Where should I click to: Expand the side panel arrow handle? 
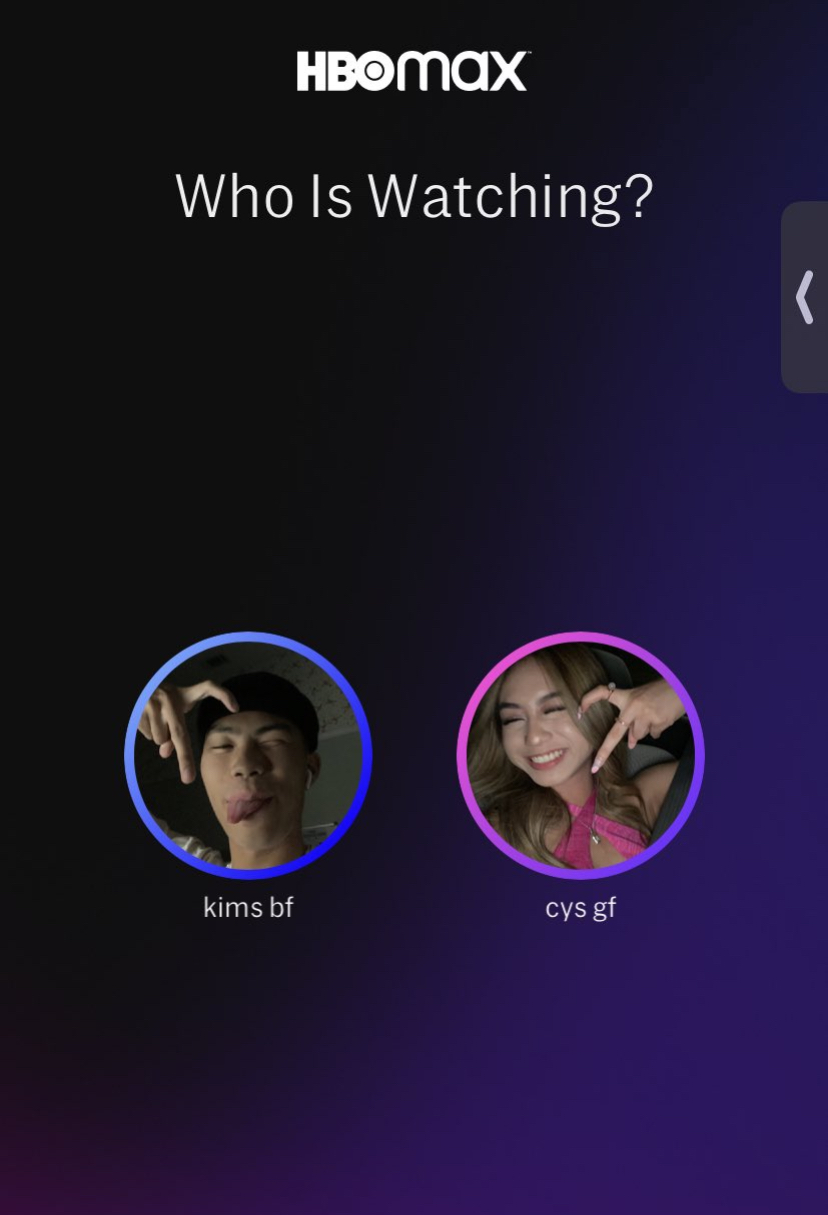tap(805, 297)
